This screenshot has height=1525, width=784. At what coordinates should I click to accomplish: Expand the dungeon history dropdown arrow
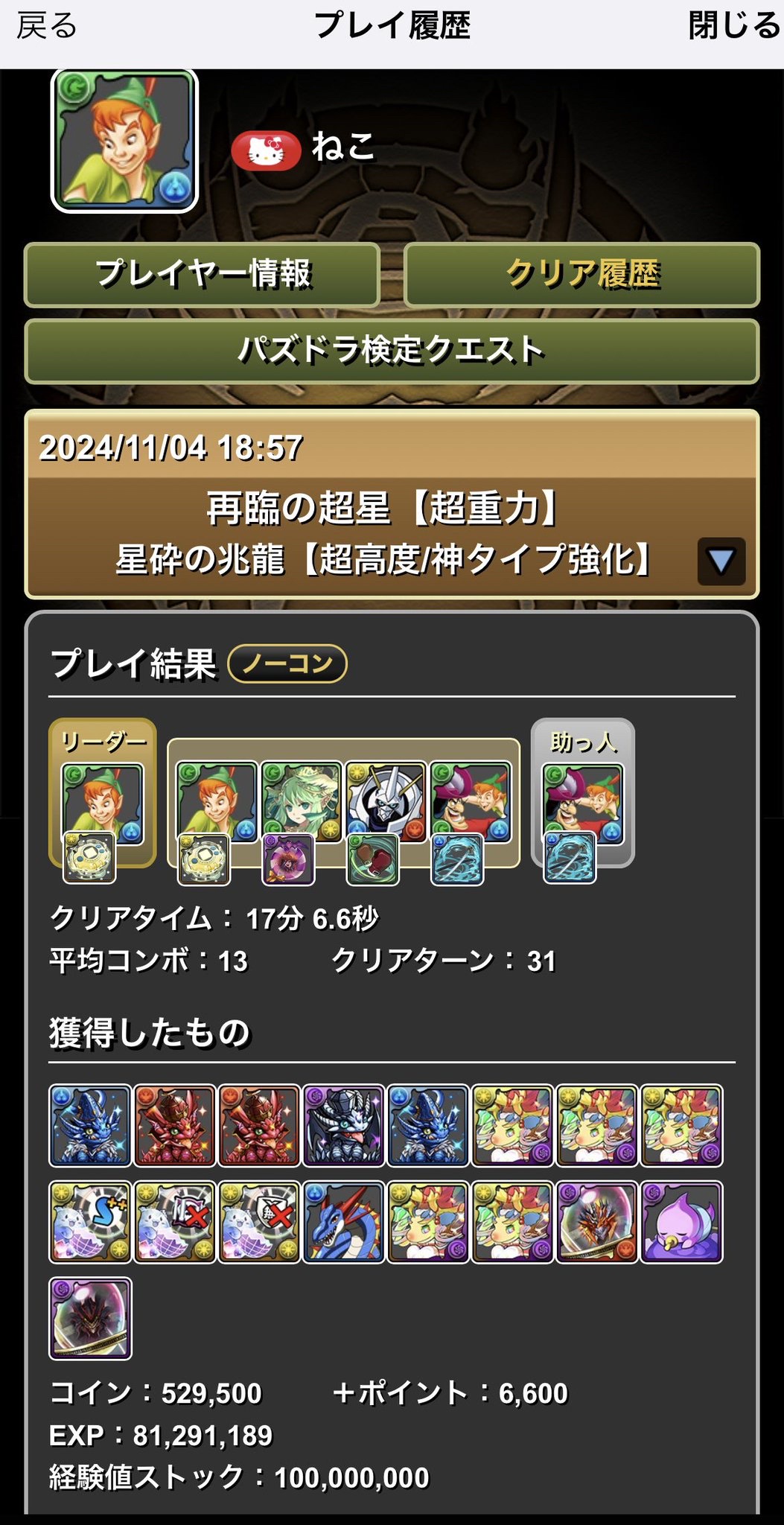tap(721, 561)
